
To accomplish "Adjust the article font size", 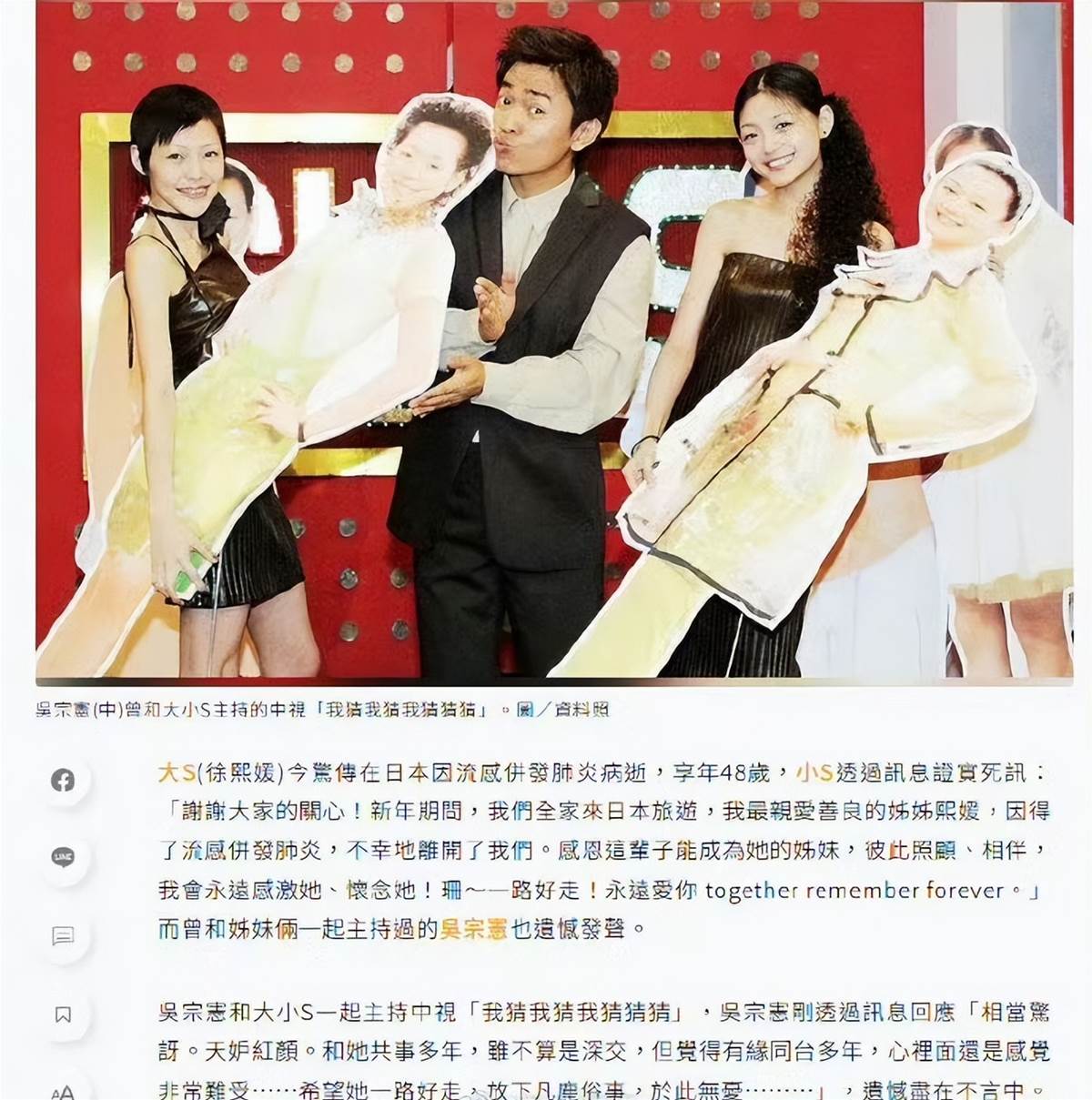I will 63,1091.
